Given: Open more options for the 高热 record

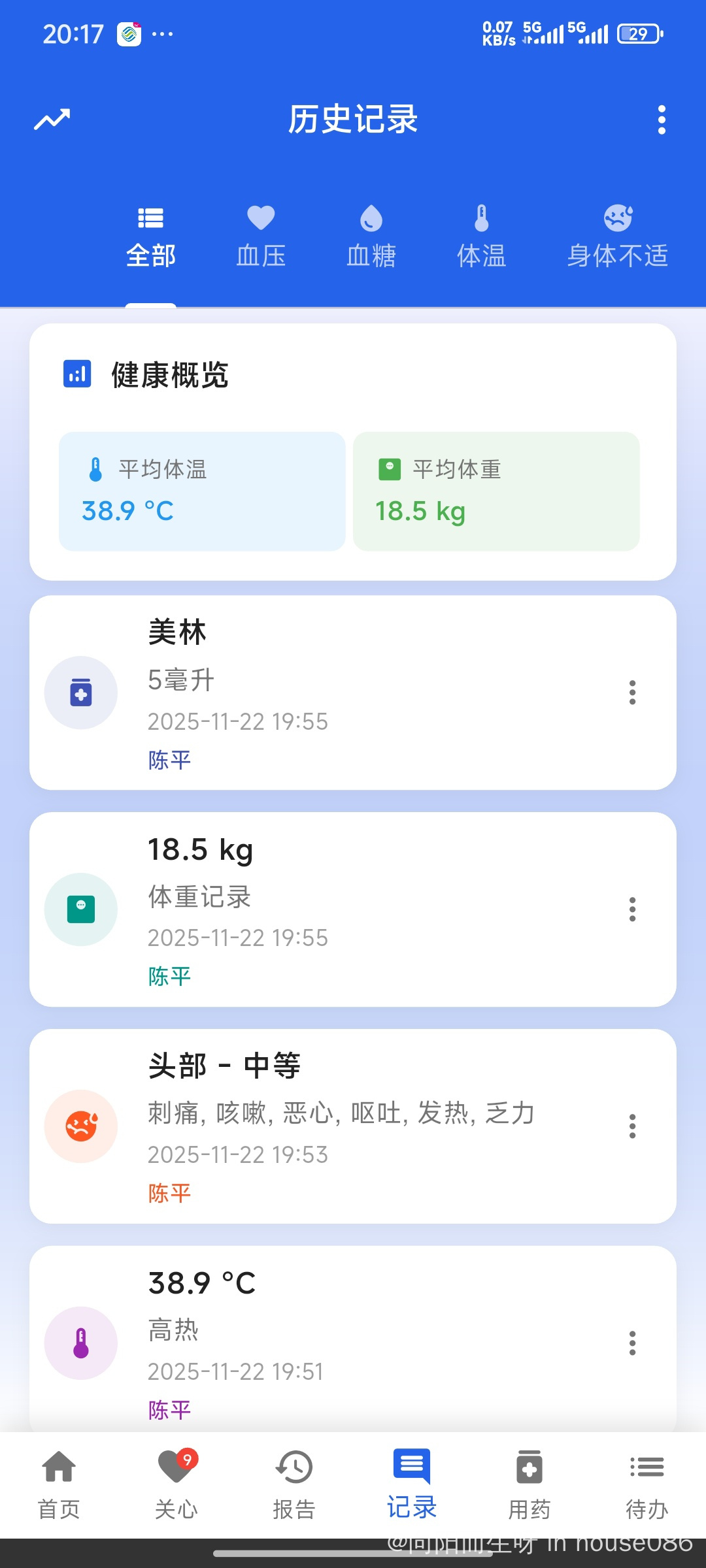Looking at the screenshot, I should (632, 1343).
